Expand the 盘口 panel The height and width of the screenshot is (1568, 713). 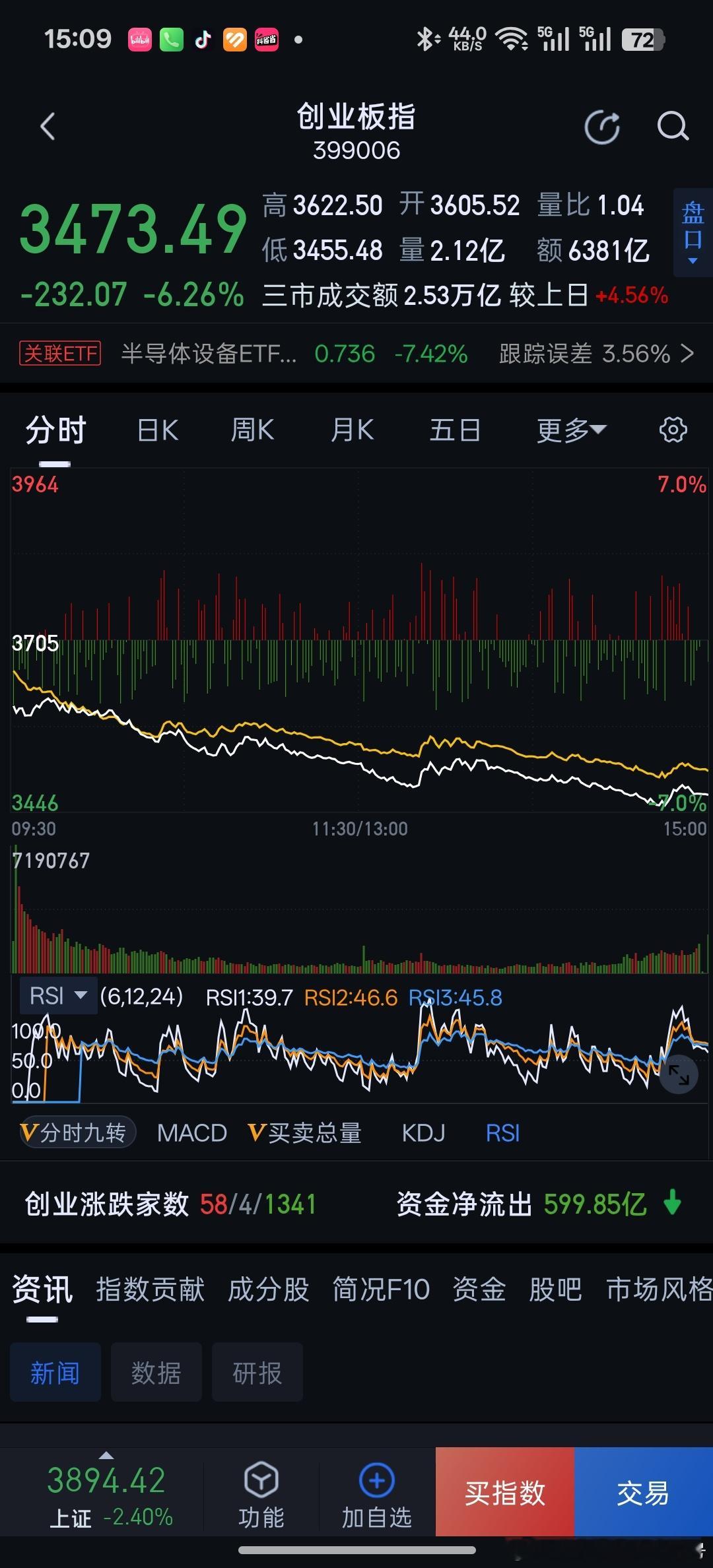click(x=693, y=232)
